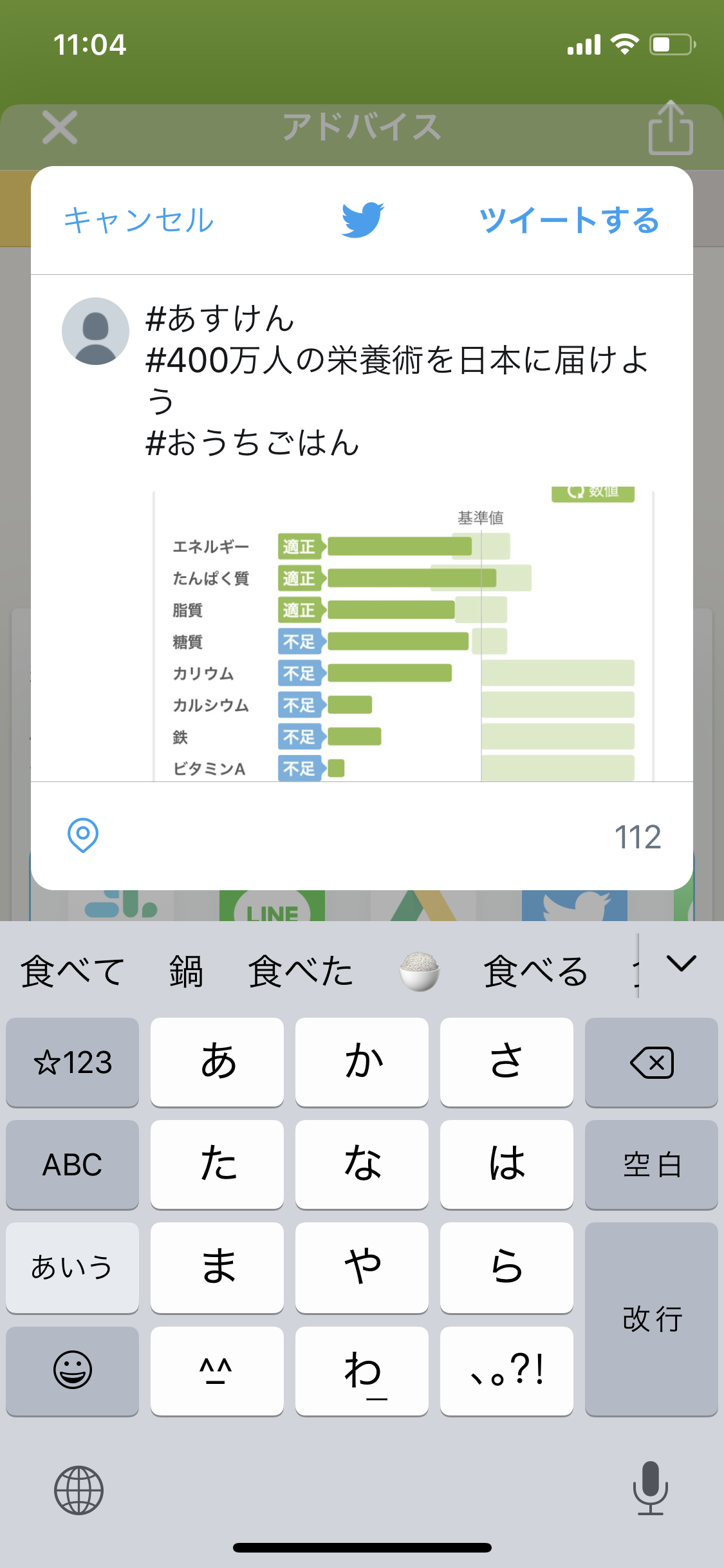Open the emoji keyboard
This screenshot has height=1568, width=724.
tap(72, 1370)
